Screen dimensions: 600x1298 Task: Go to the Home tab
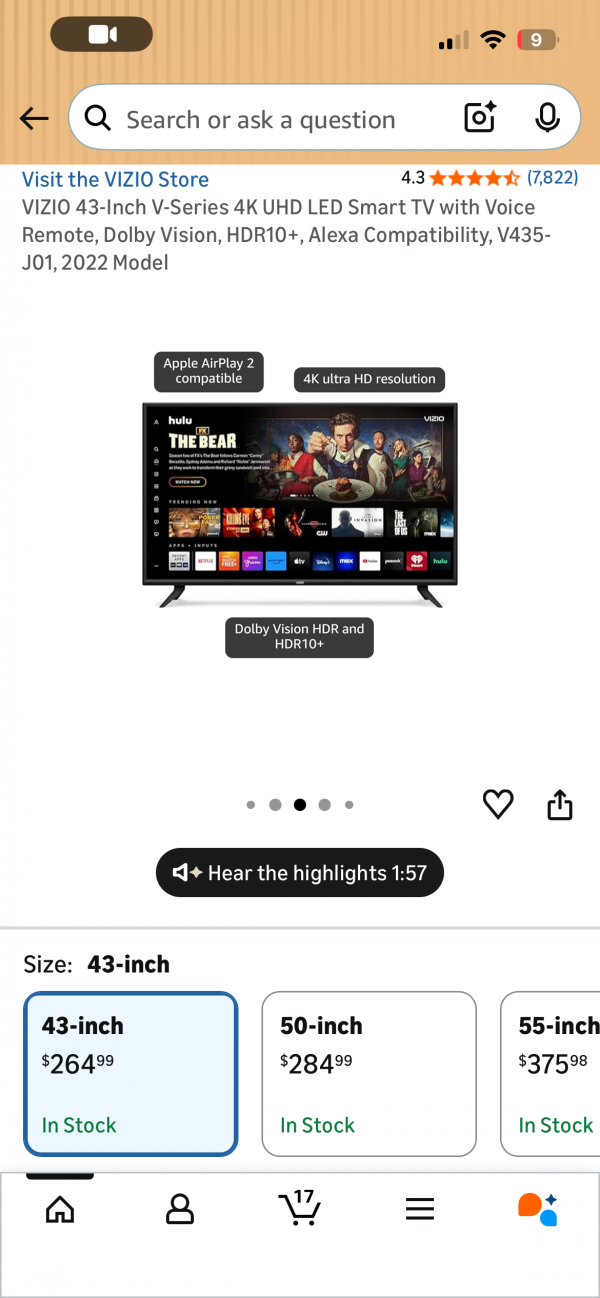pyautogui.click(x=60, y=1209)
